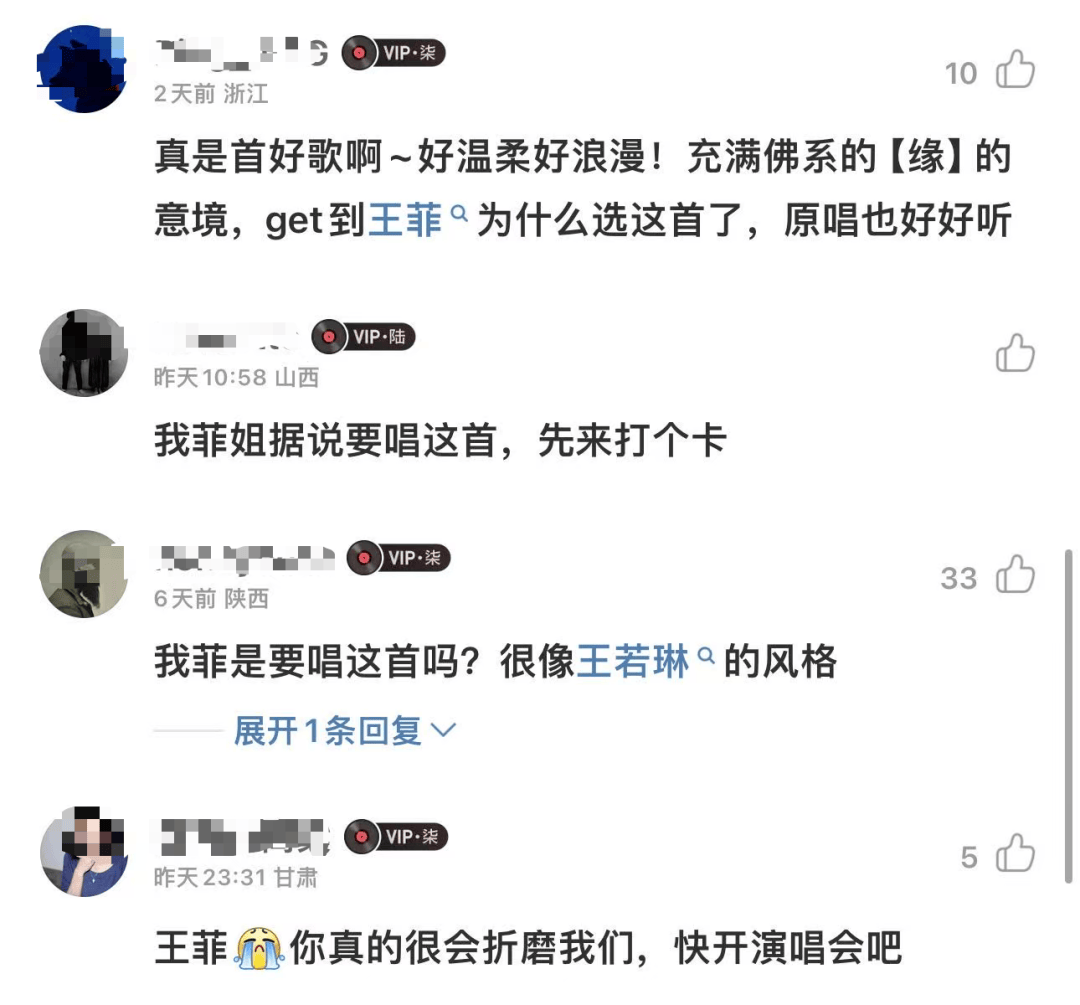Open the Shaanxi commenter's avatar

click(83, 574)
